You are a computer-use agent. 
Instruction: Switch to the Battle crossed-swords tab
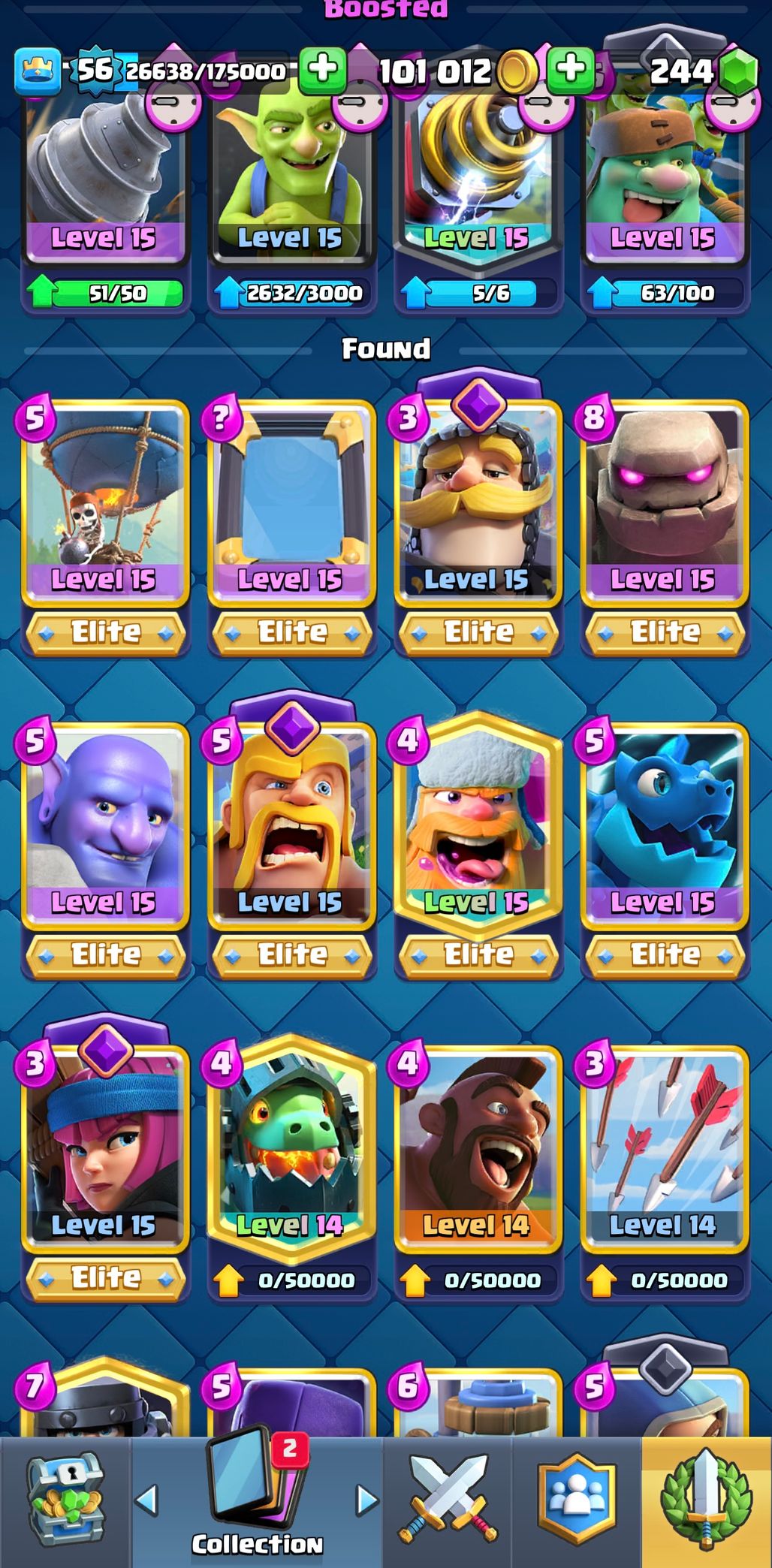pos(449,1502)
